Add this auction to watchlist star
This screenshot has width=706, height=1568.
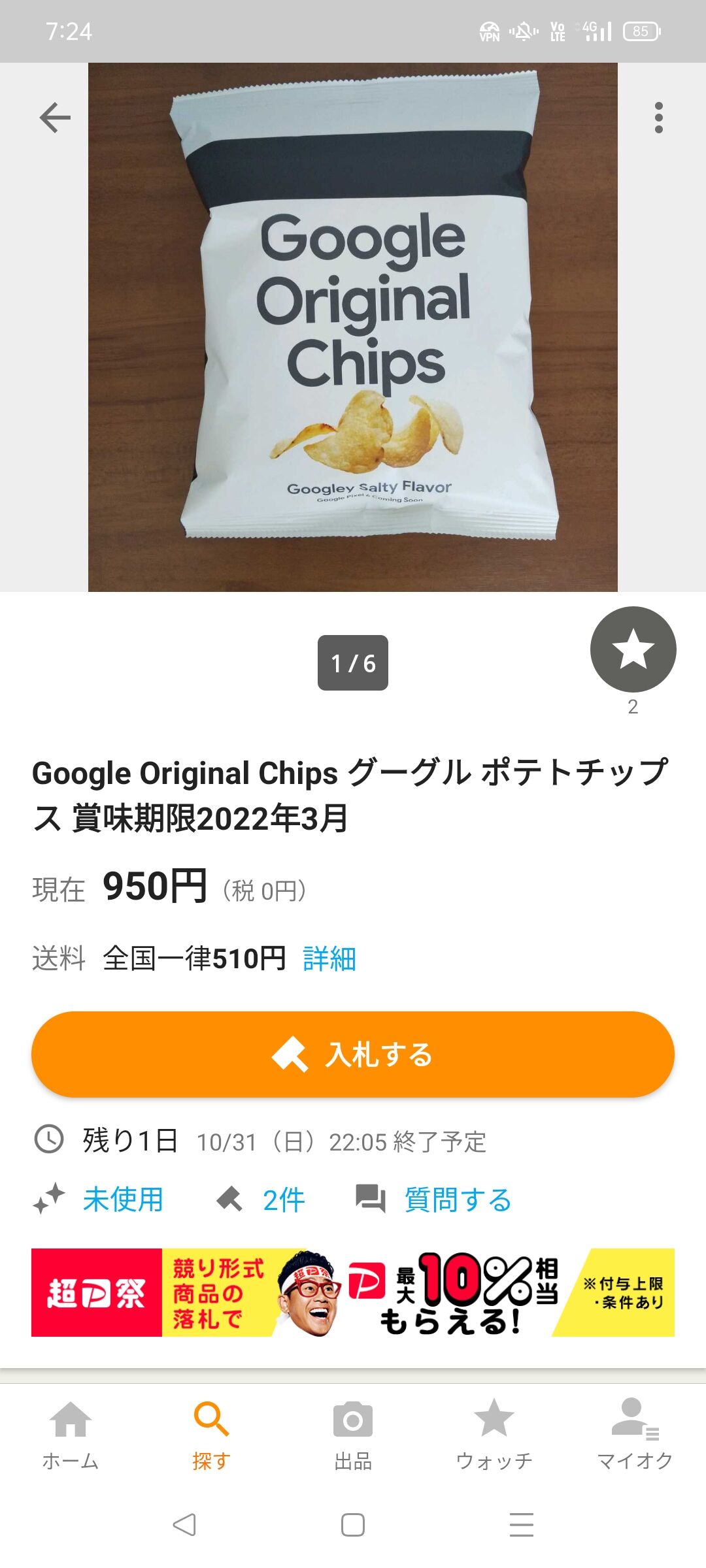click(x=633, y=649)
